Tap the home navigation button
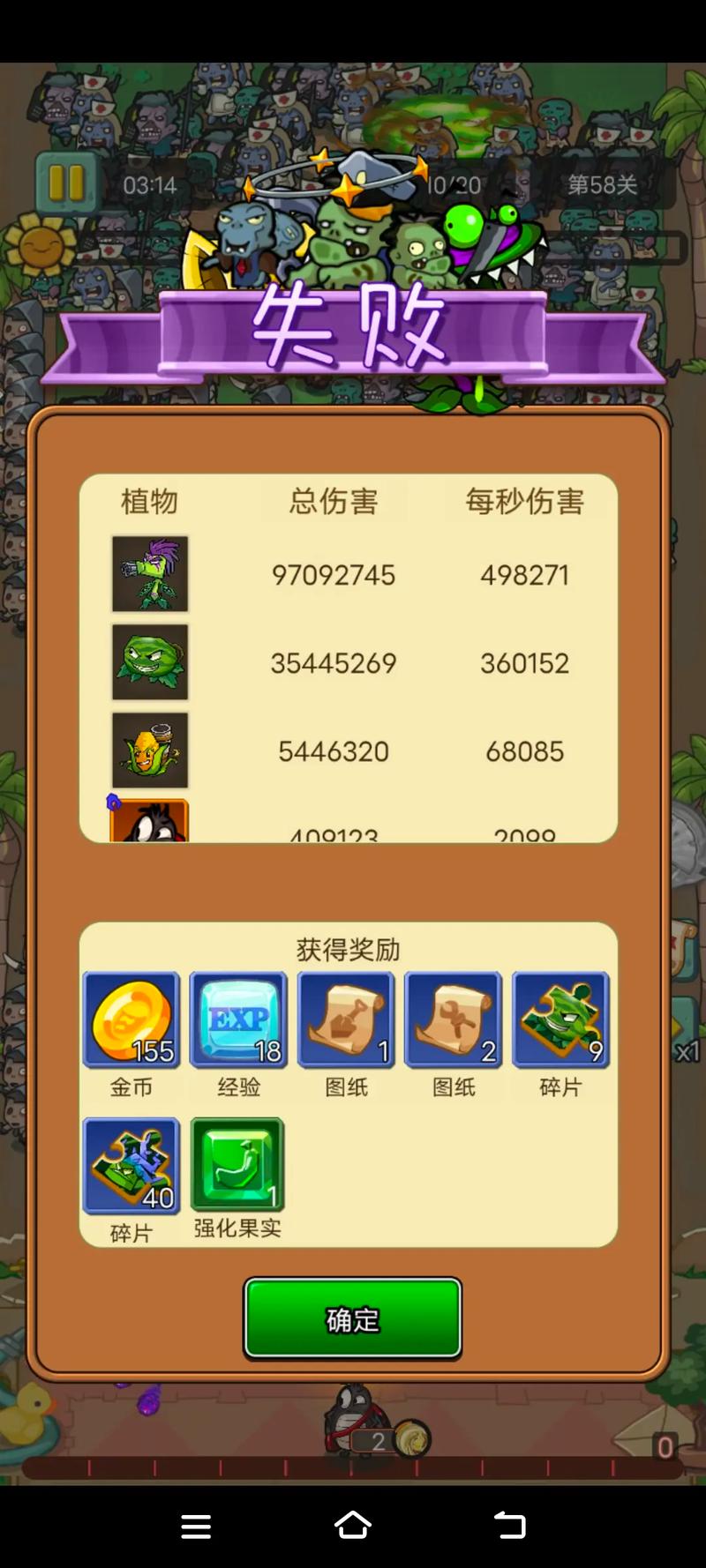 (353, 1526)
